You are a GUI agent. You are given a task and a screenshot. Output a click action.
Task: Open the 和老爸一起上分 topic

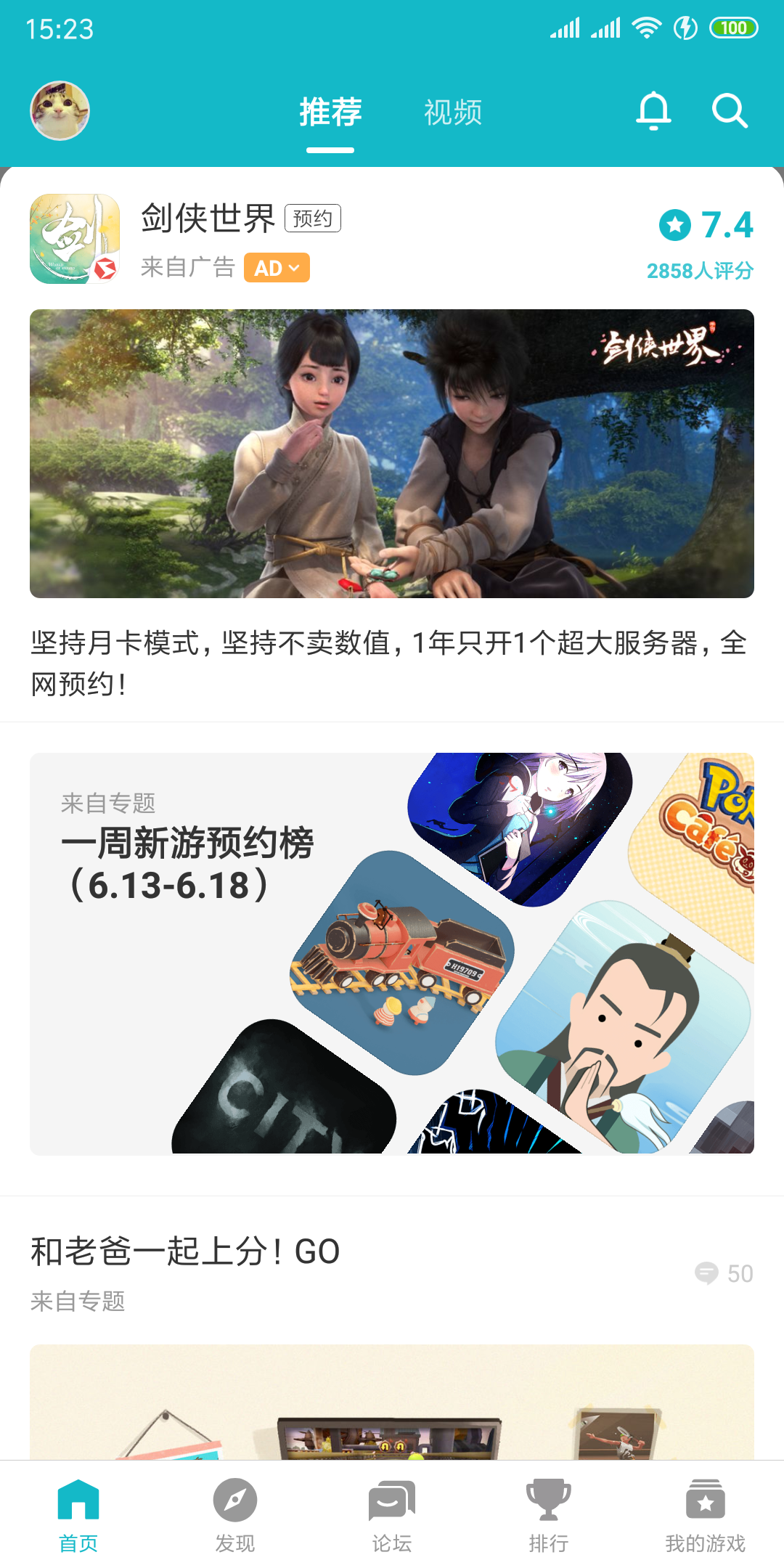point(185,1252)
